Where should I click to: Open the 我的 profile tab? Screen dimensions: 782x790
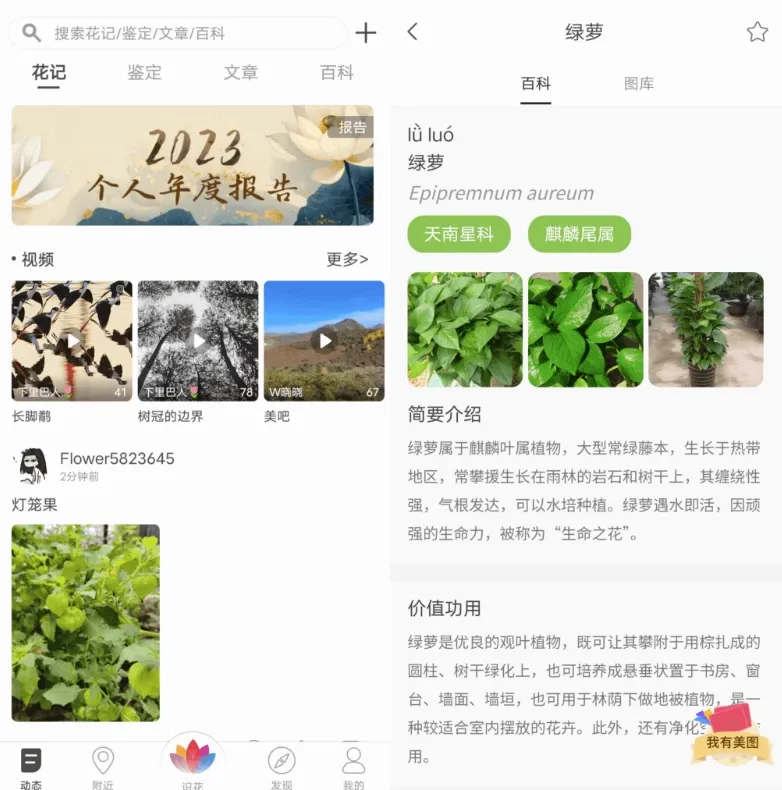click(x=353, y=767)
